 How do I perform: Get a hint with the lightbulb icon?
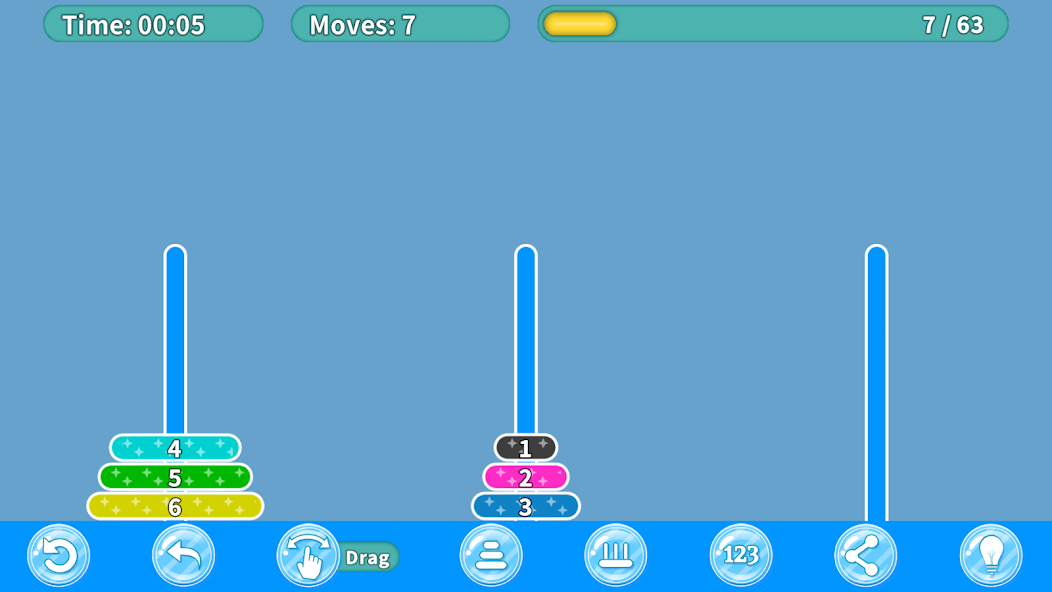[991, 555]
